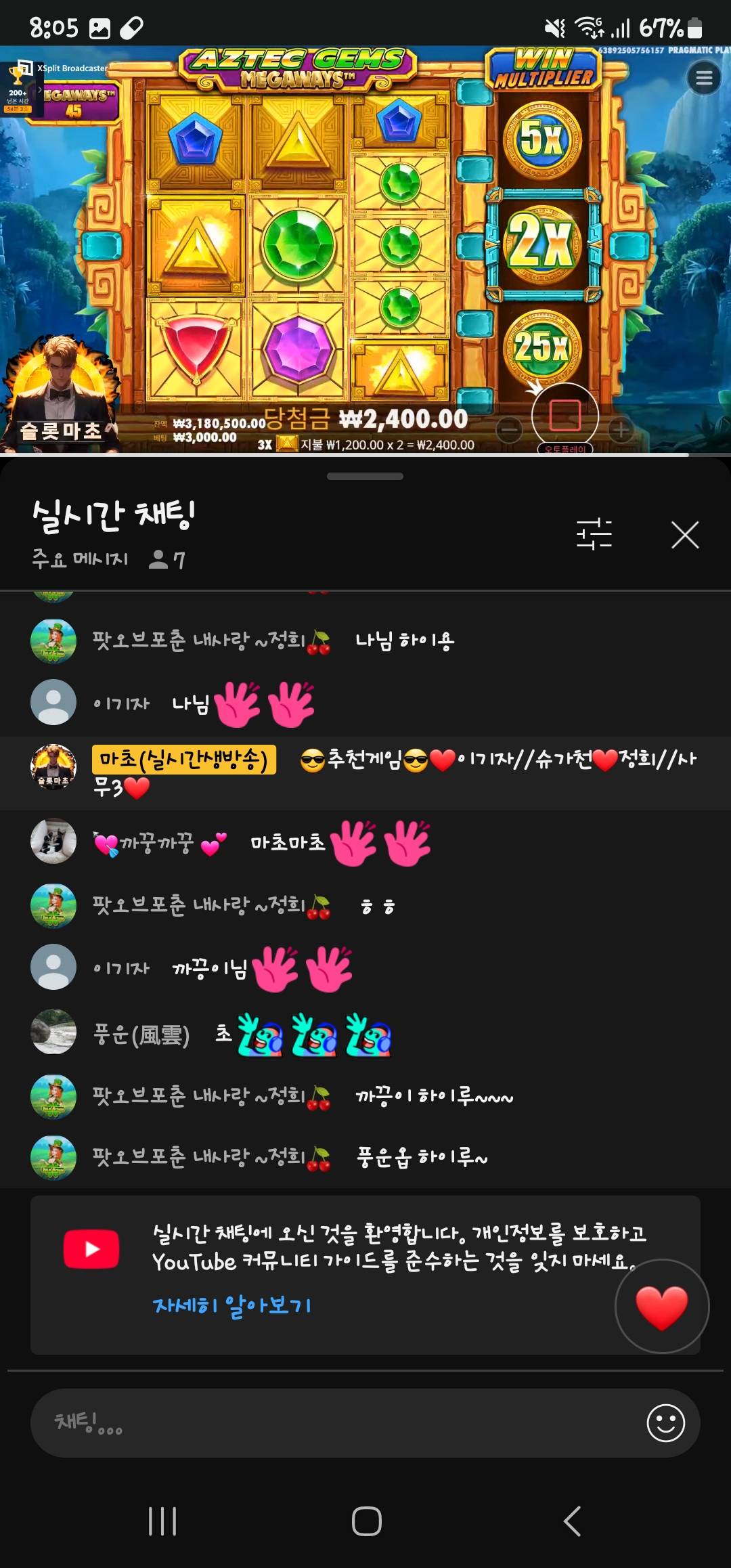Open the emoji picker in chat box

(665, 1422)
